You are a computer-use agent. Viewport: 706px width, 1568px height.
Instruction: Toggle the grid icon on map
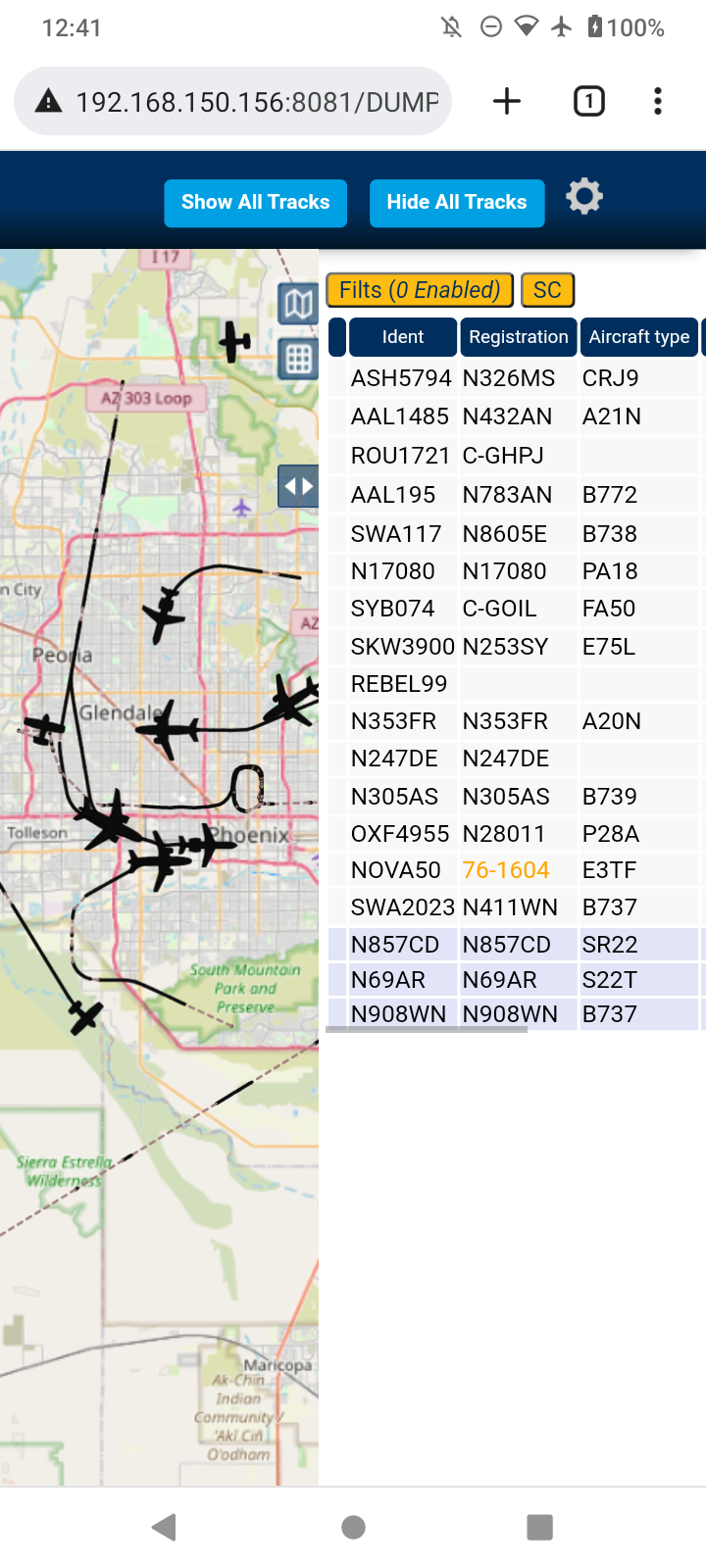298,360
